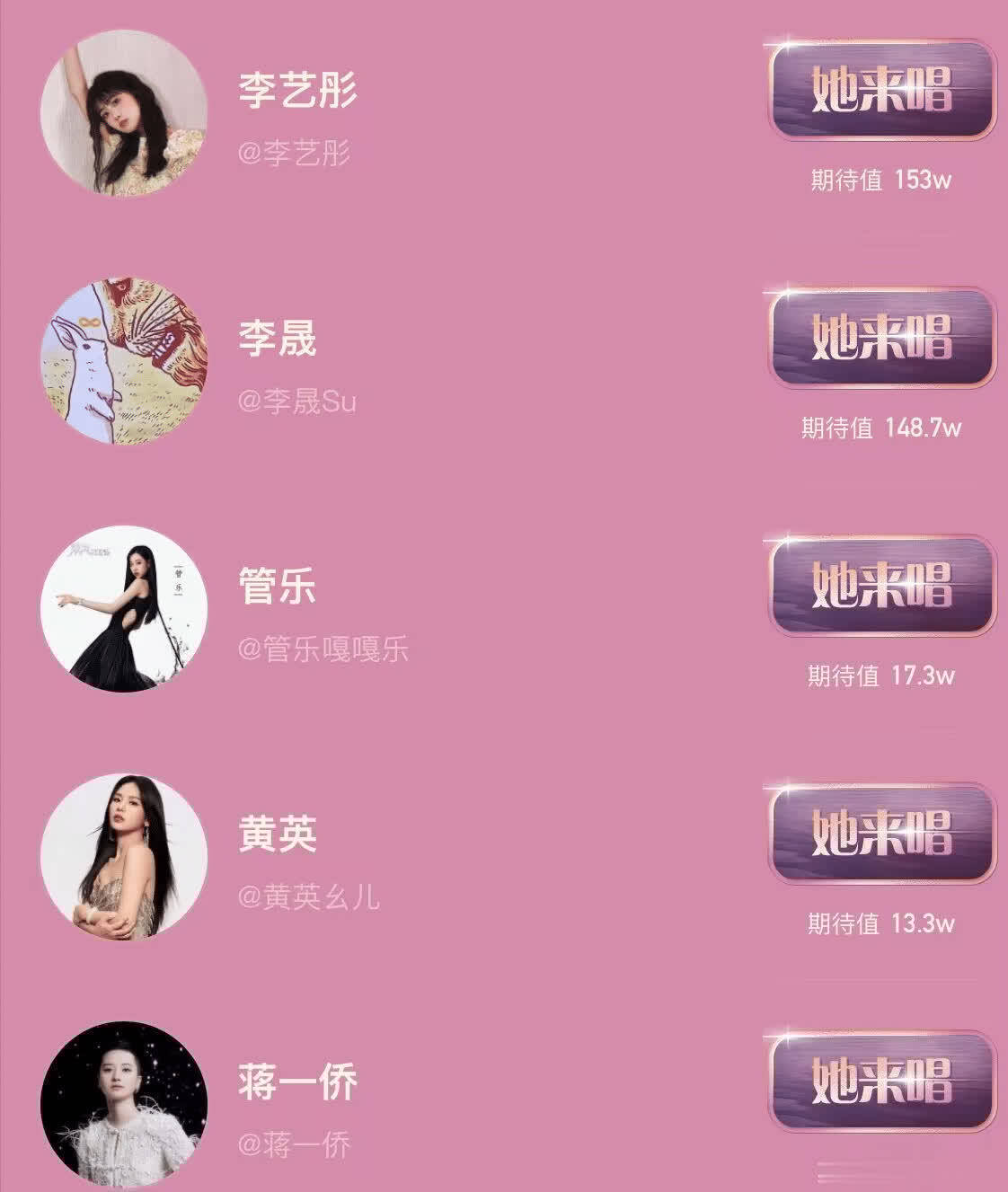
Task: Open 管乐's profile picture
Action: (124, 609)
